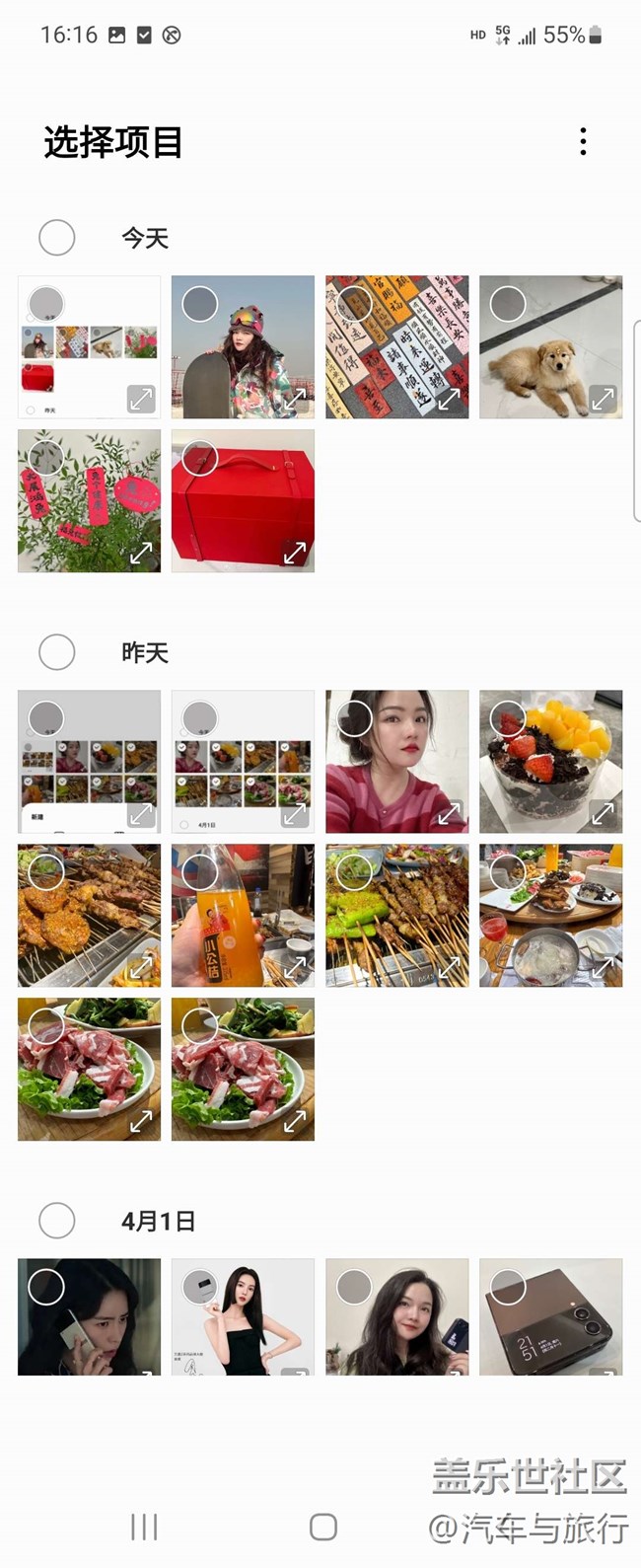
Task: Select all photos from 4月1日
Action: click(x=57, y=1221)
